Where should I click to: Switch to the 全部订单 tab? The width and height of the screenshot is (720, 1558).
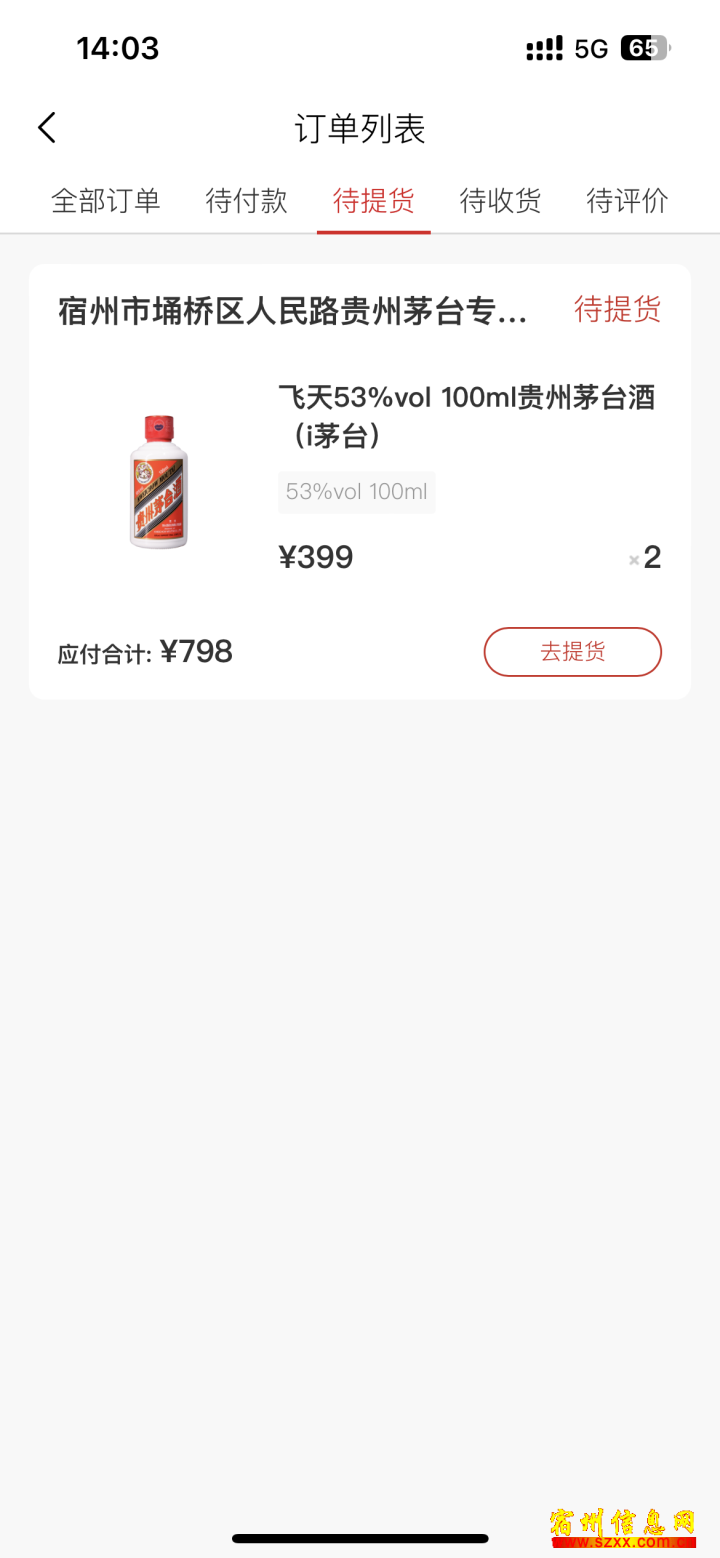click(x=106, y=201)
